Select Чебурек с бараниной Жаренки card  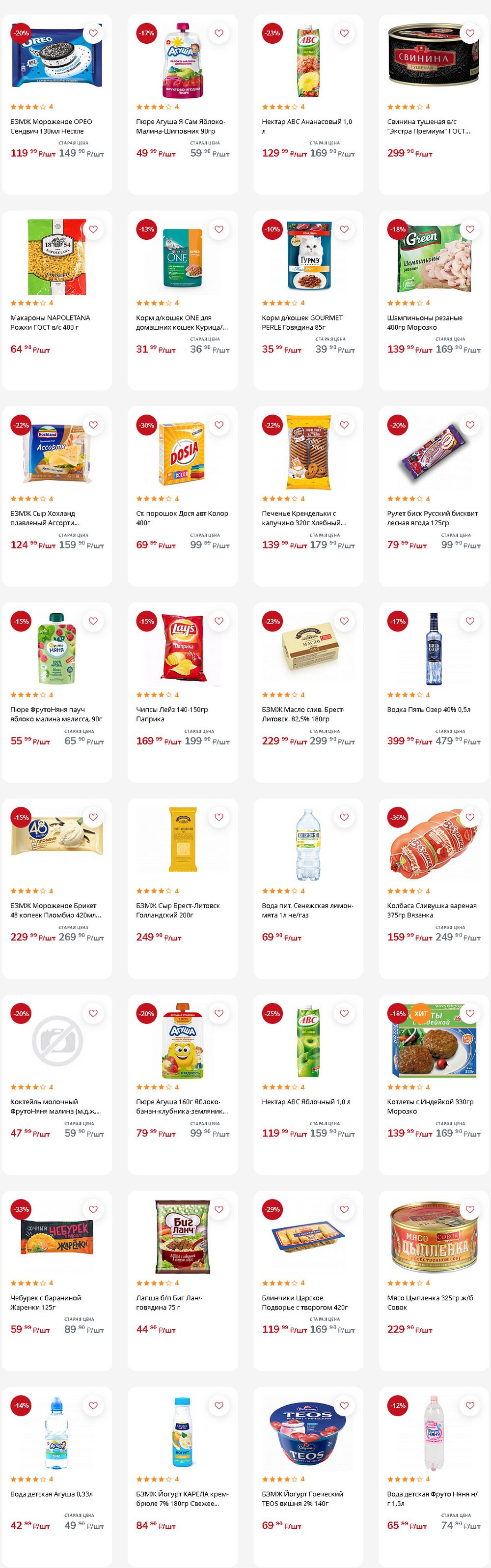tap(46, 1302)
